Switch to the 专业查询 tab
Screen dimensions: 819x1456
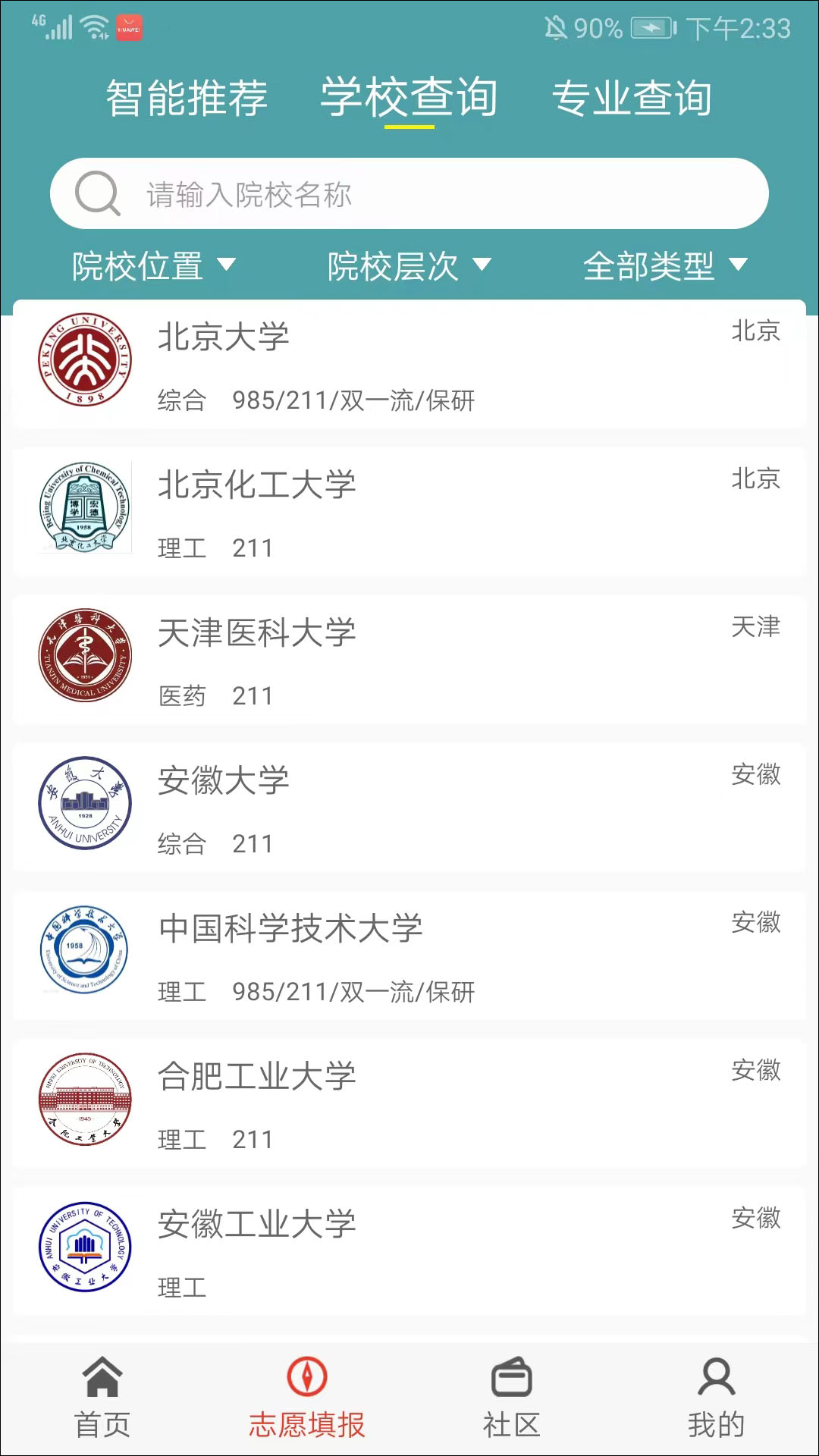click(632, 99)
